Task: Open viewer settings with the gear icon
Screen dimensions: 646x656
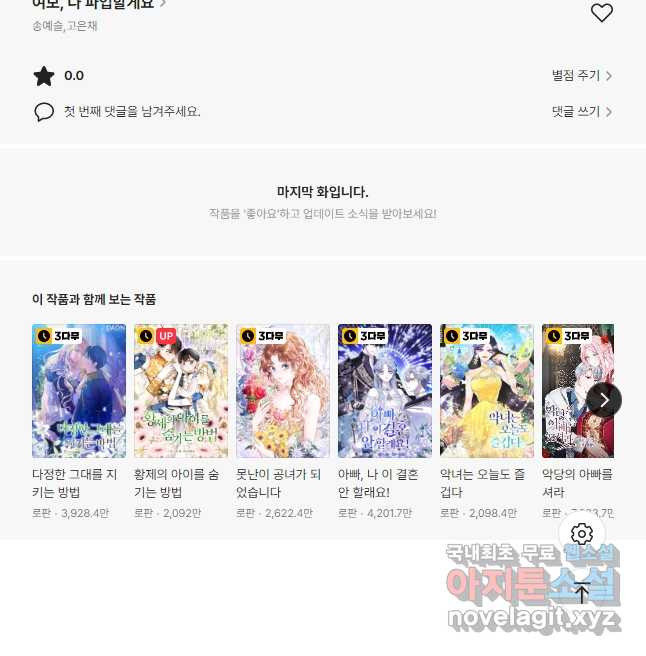Action: click(x=582, y=534)
